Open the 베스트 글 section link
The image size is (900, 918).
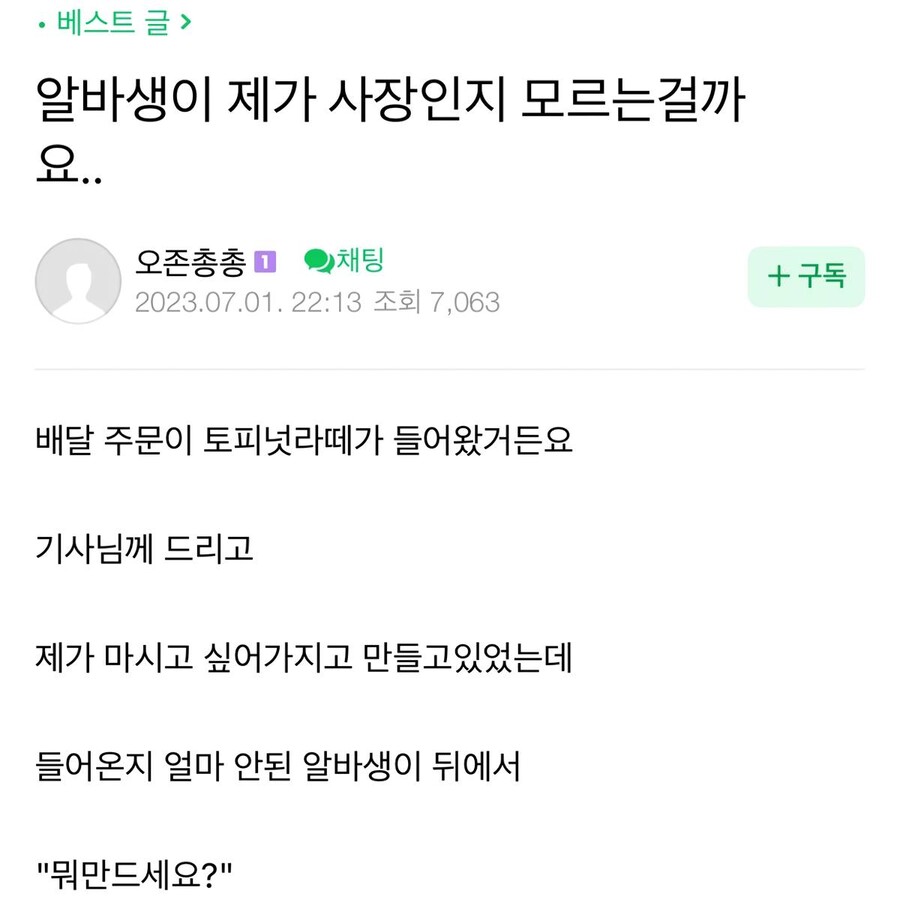(112, 22)
